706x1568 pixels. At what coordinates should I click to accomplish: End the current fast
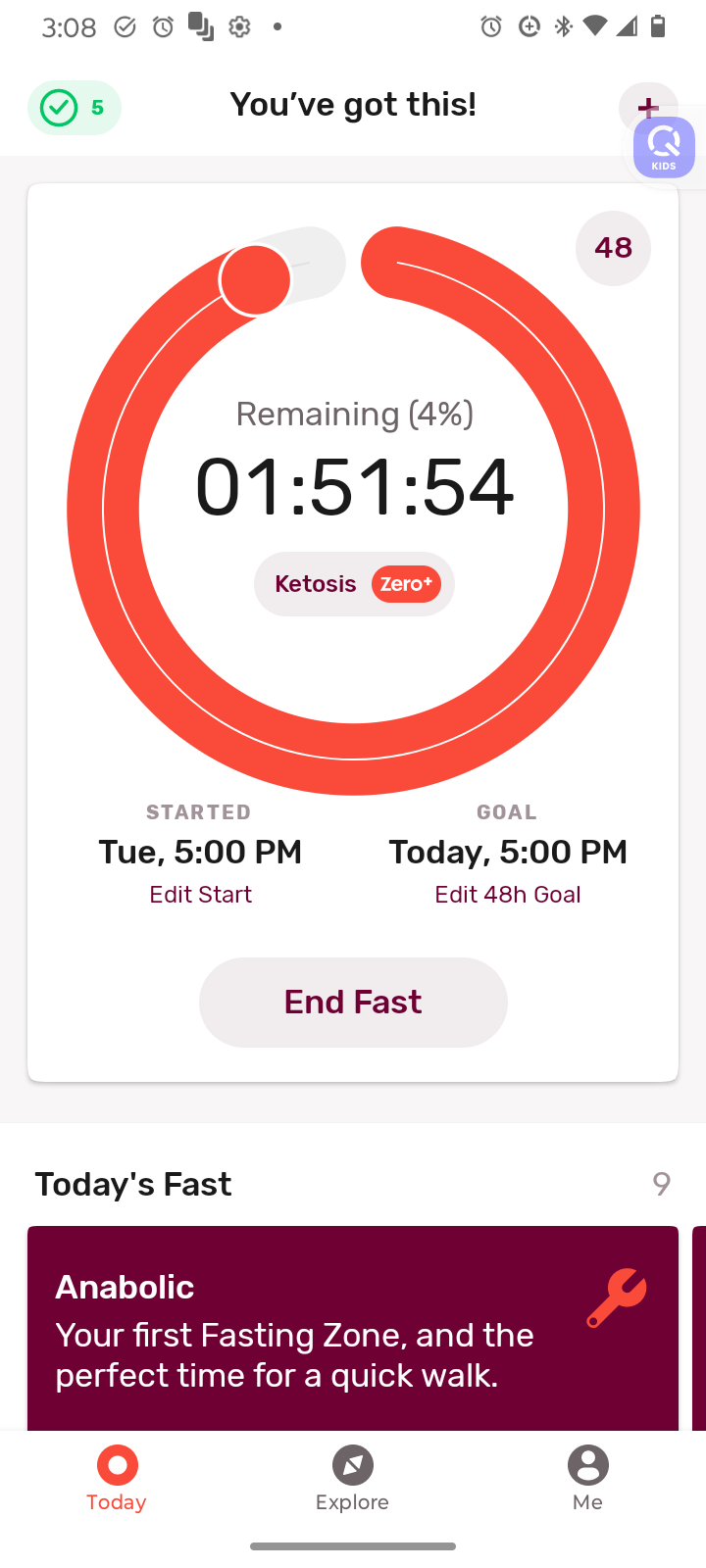(x=353, y=1003)
